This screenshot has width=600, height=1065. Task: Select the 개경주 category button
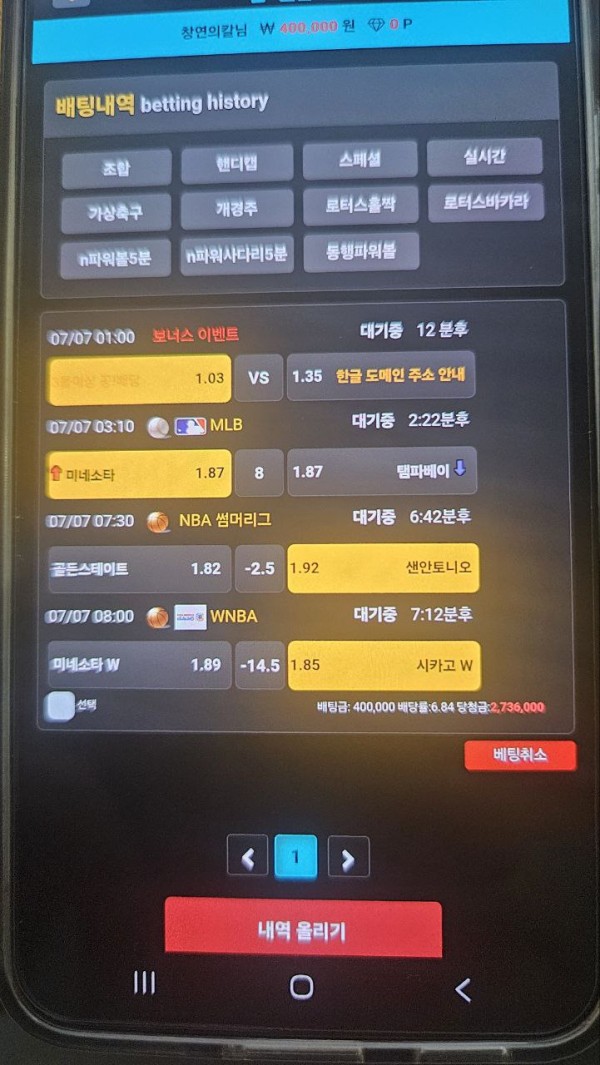pyautogui.click(x=237, y=209)
